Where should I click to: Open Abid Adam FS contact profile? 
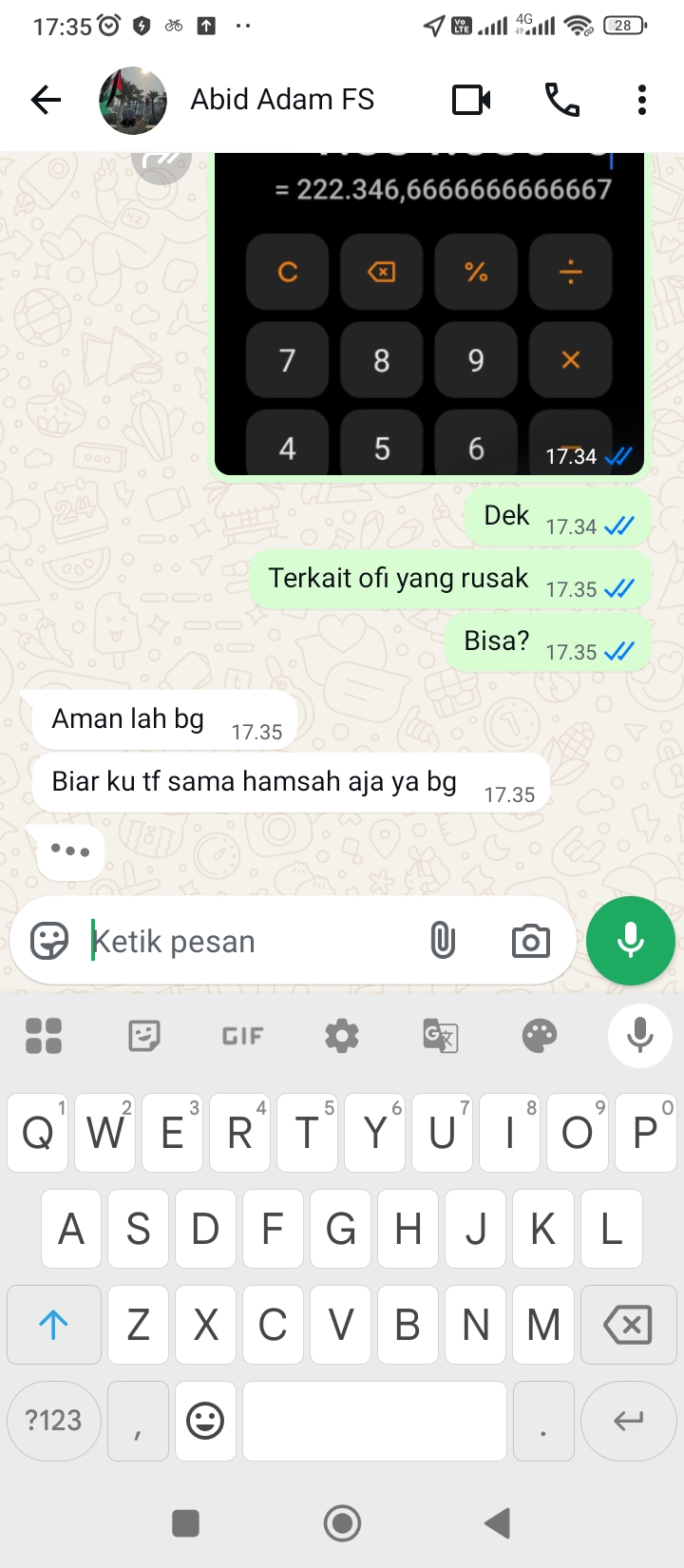(282, 100)
